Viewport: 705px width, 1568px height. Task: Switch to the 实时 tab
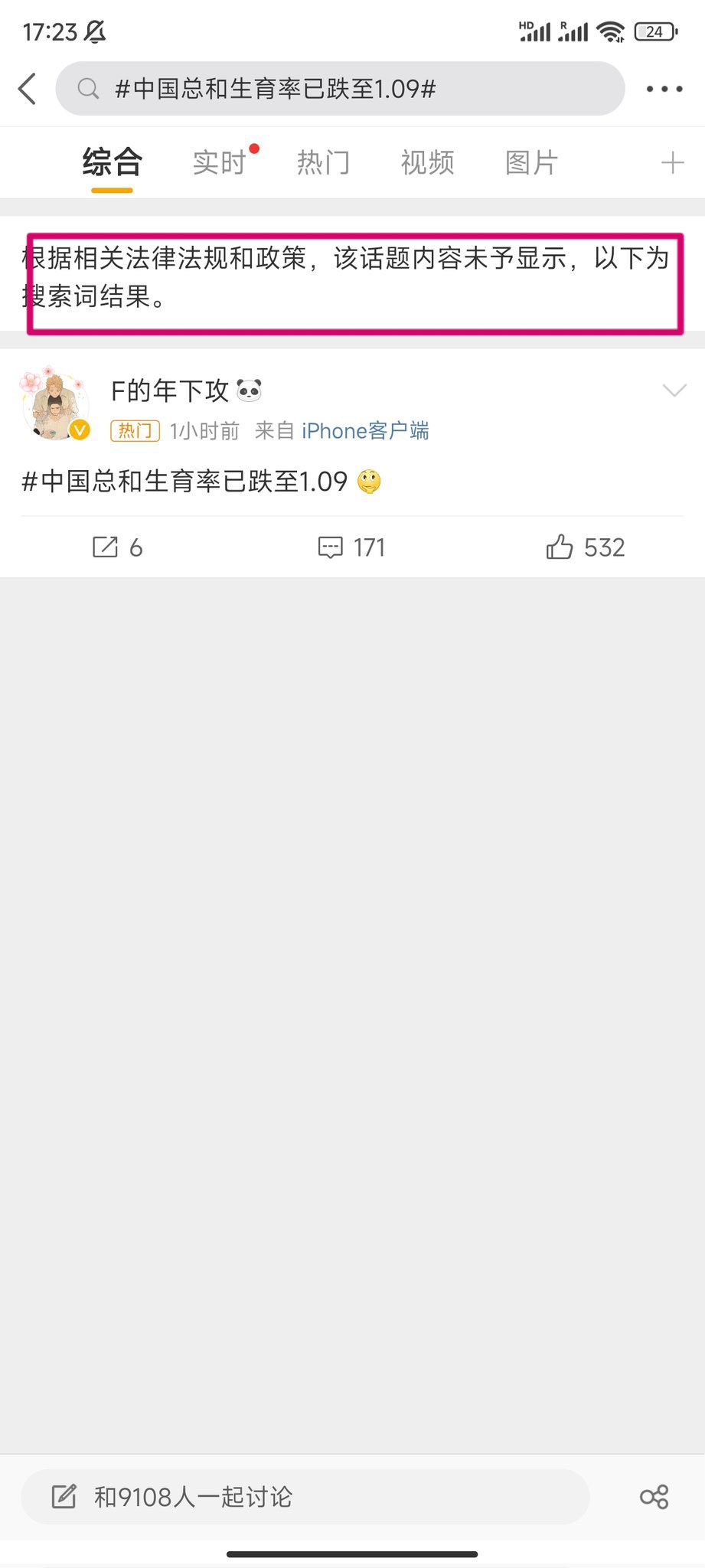click(x=219, y=162)
